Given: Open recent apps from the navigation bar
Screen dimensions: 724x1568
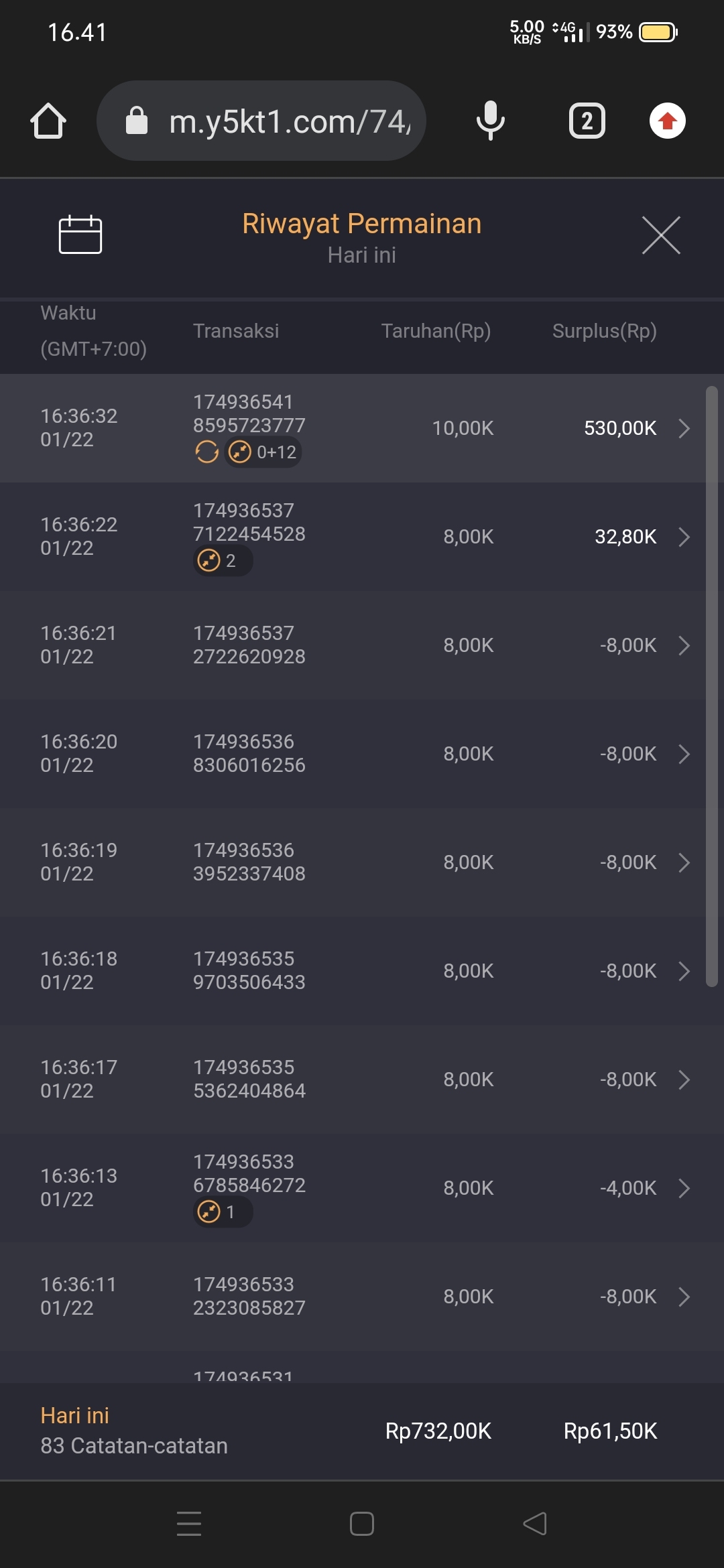Looking at the screenshot, I should click(x=189, y=1523).
